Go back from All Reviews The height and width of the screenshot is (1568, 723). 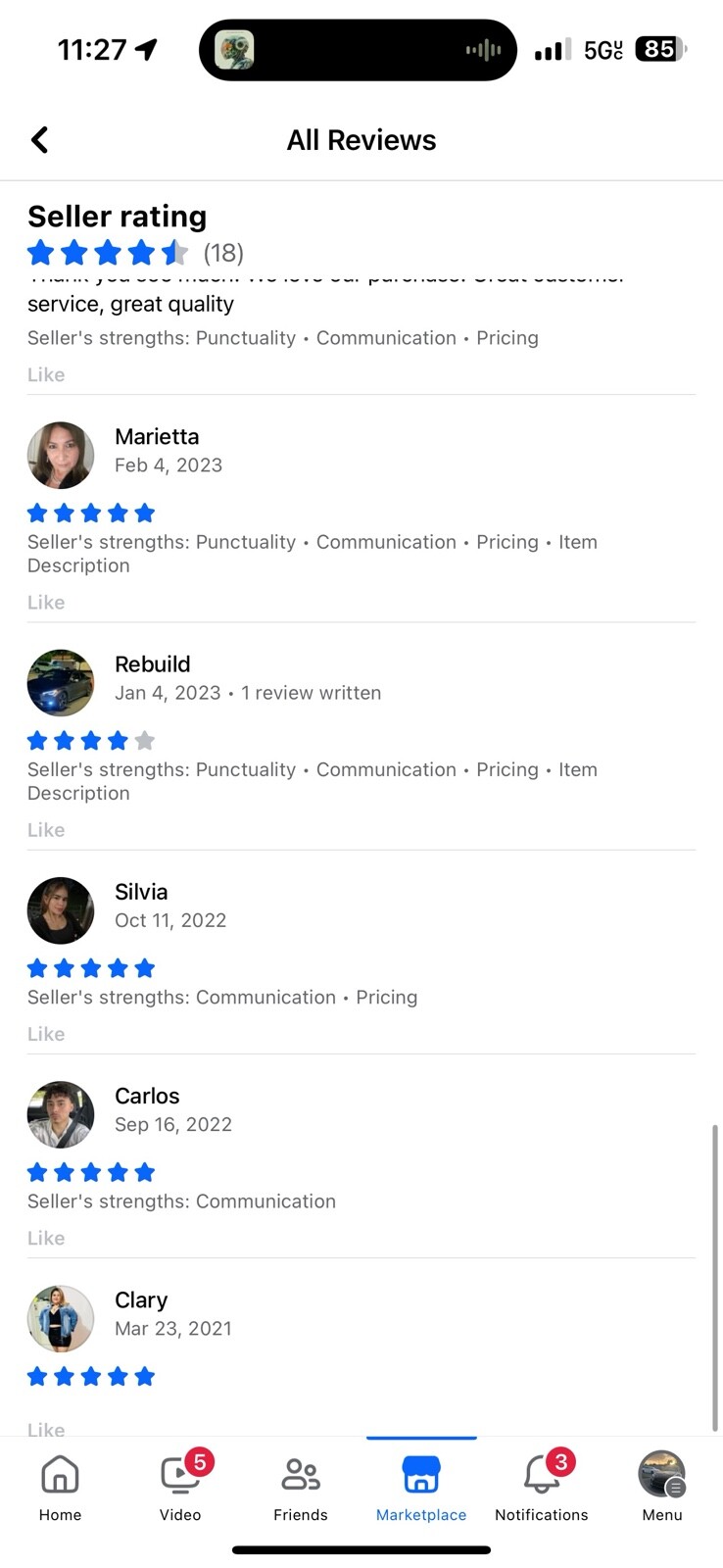click(40, 140)
